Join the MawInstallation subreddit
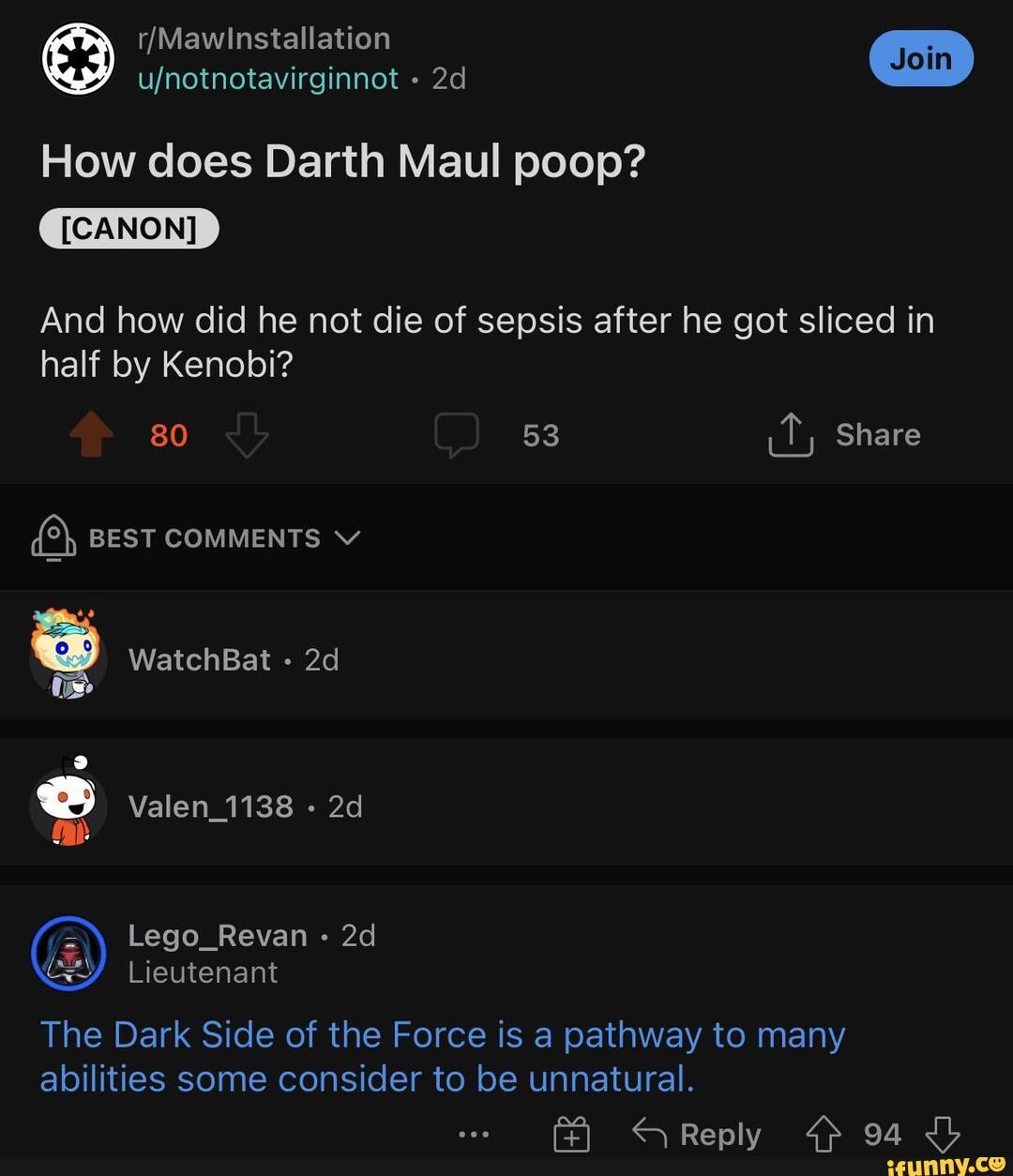The height and width of the screenshot is (1176, 1013). pyautogui.click(x=920, y=57)
